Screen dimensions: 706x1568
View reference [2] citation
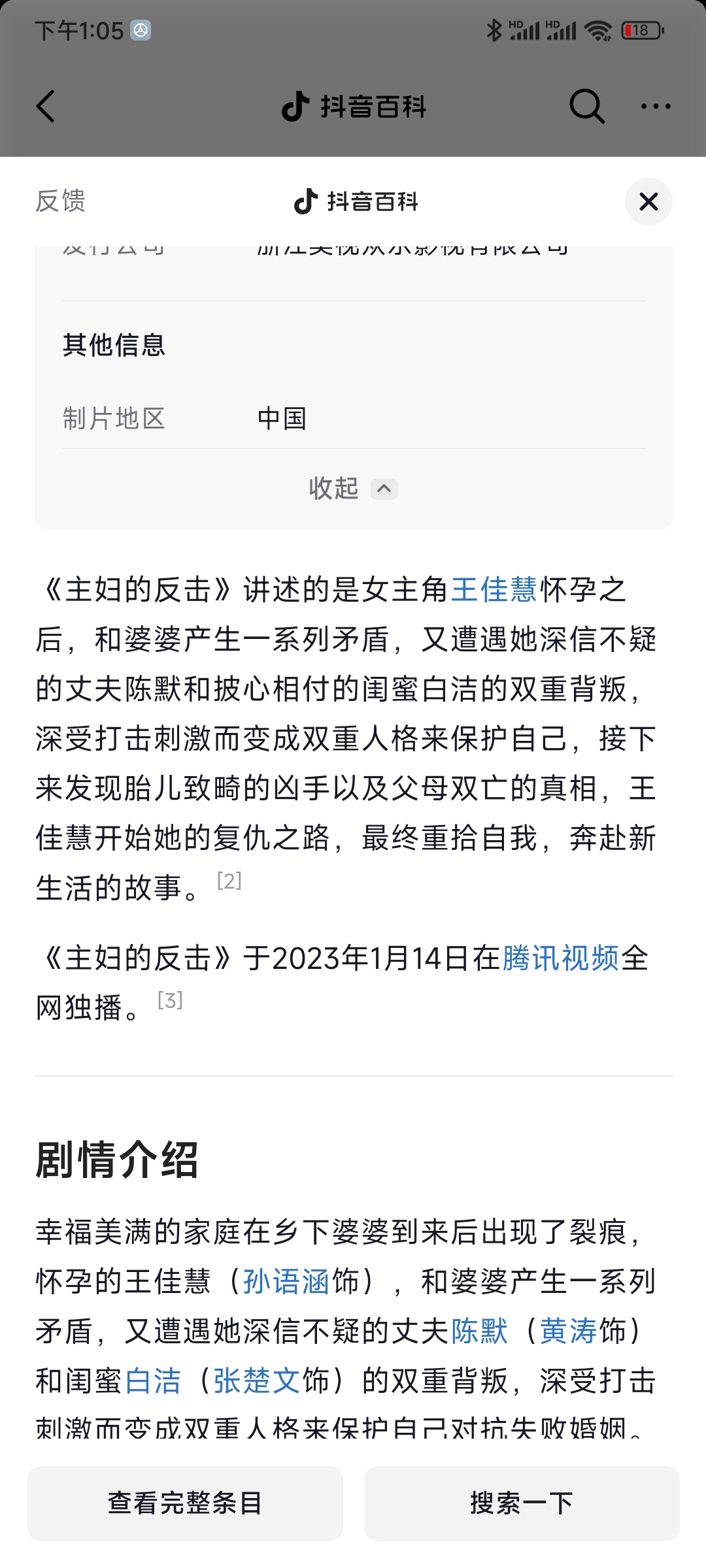[x=229, y=881]
